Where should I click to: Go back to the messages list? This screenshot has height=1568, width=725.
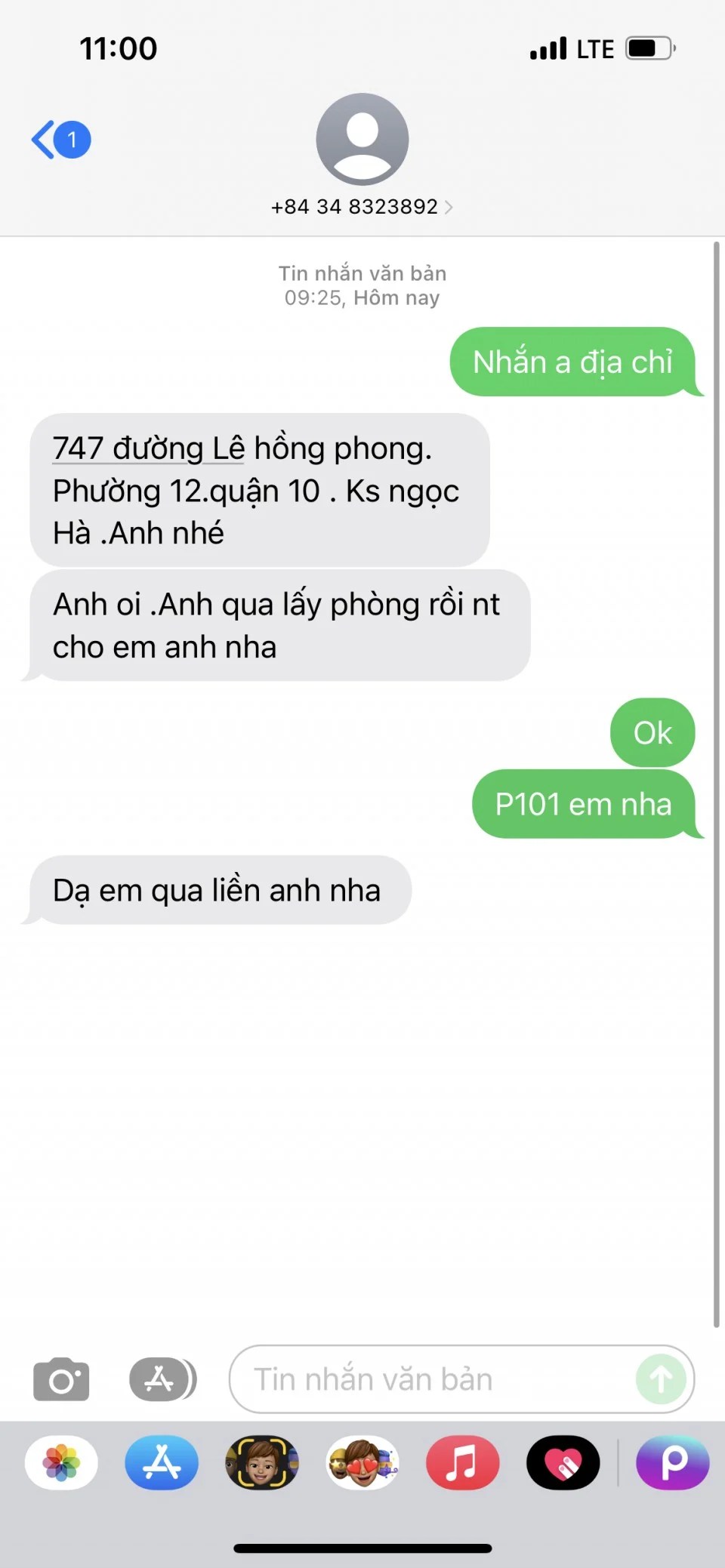[x=59, y=140]
